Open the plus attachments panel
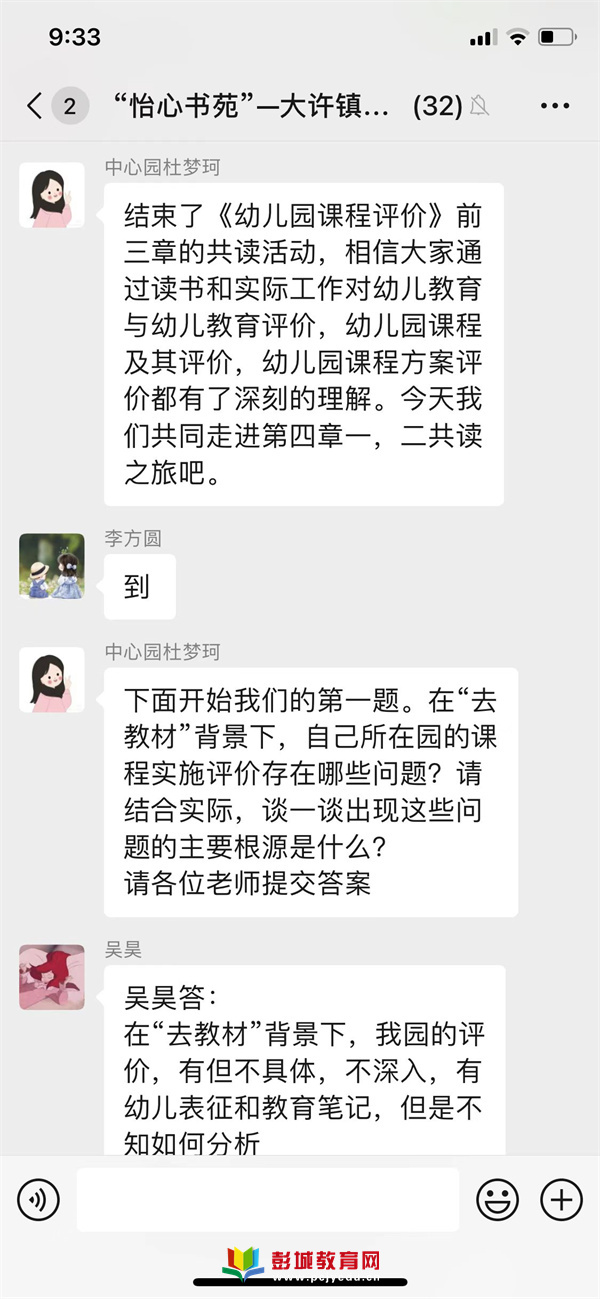The image size is (600, 1299). coord(561,1198)
